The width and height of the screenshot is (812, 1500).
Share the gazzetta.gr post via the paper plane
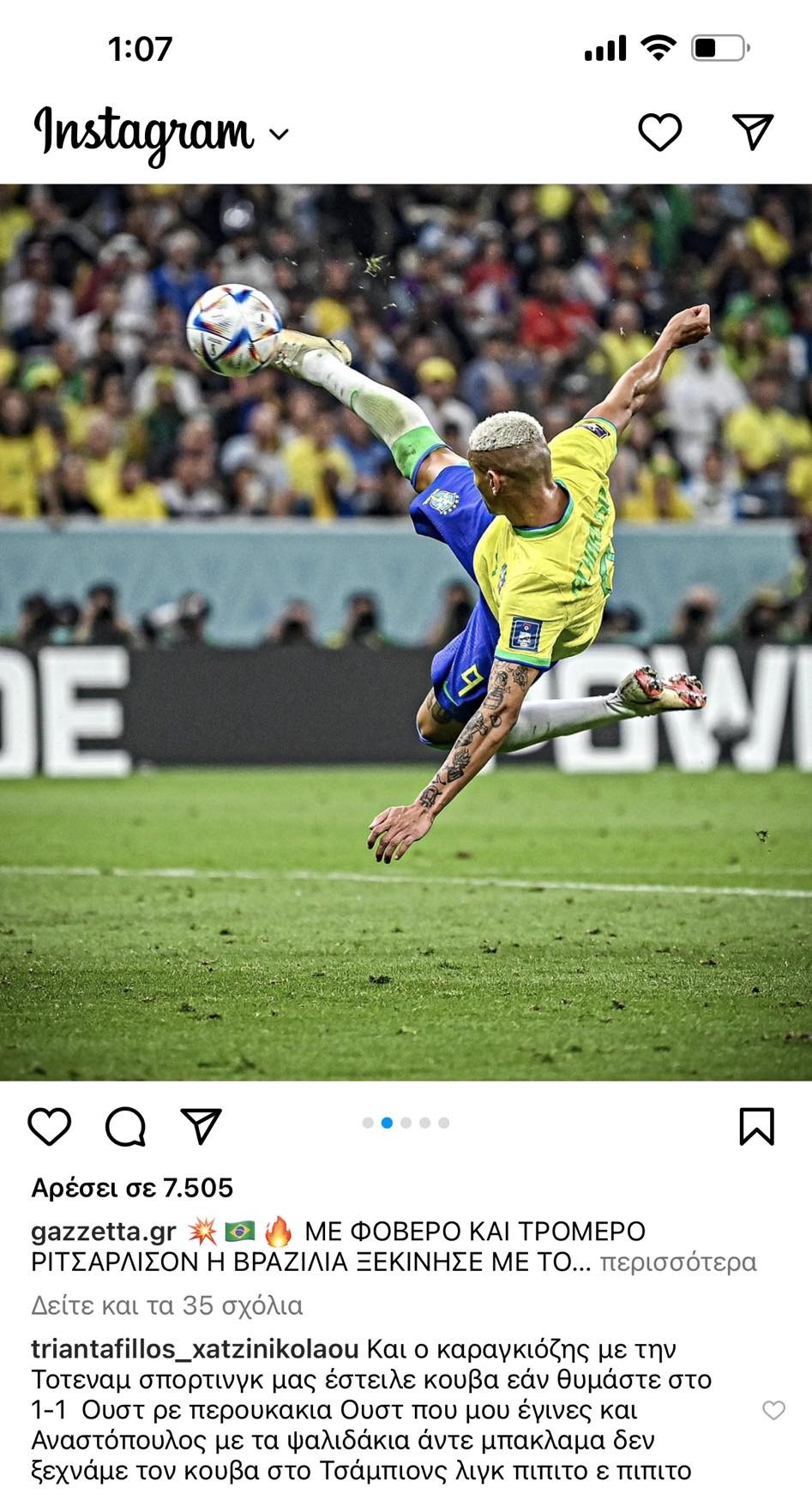pyautogui.click(x=201, y=1126)
